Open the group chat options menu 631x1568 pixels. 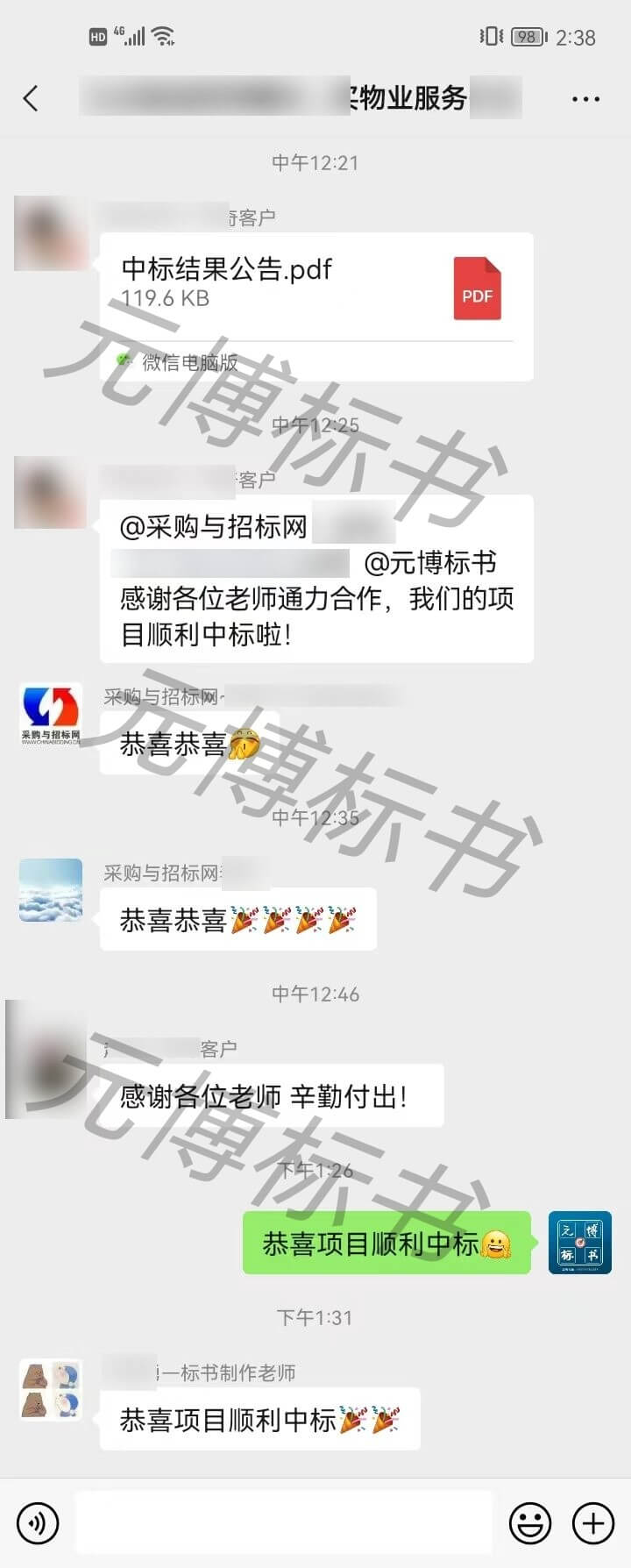(585, 99)
